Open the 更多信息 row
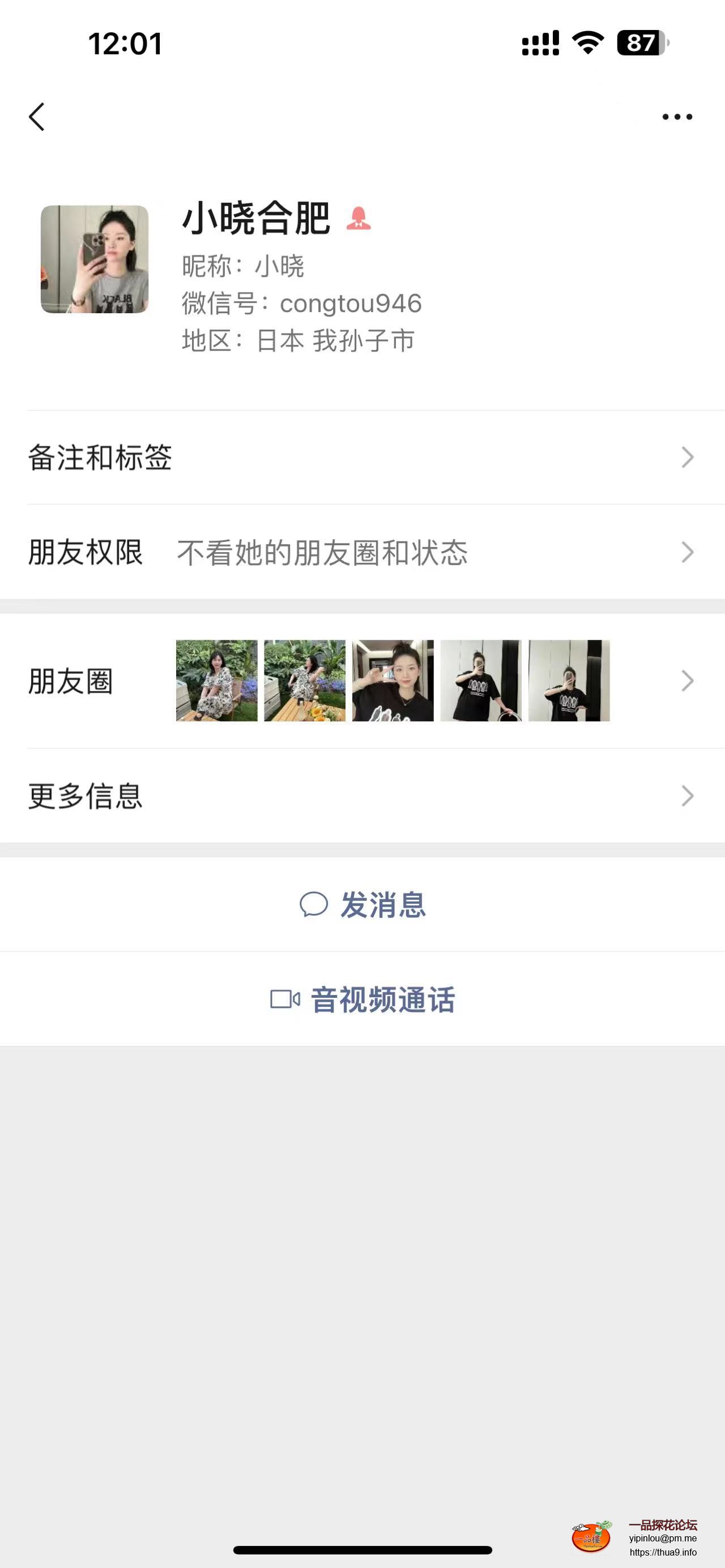725x1568 pixels. point(362,796)
